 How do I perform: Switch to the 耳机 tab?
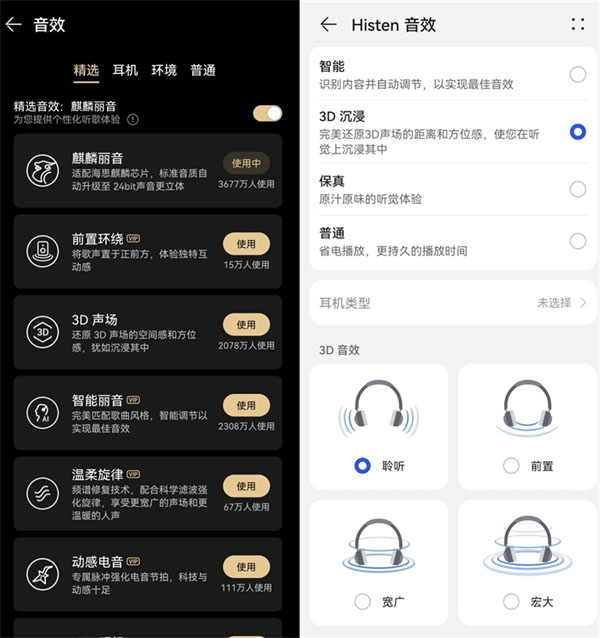(x=125, y=70)
